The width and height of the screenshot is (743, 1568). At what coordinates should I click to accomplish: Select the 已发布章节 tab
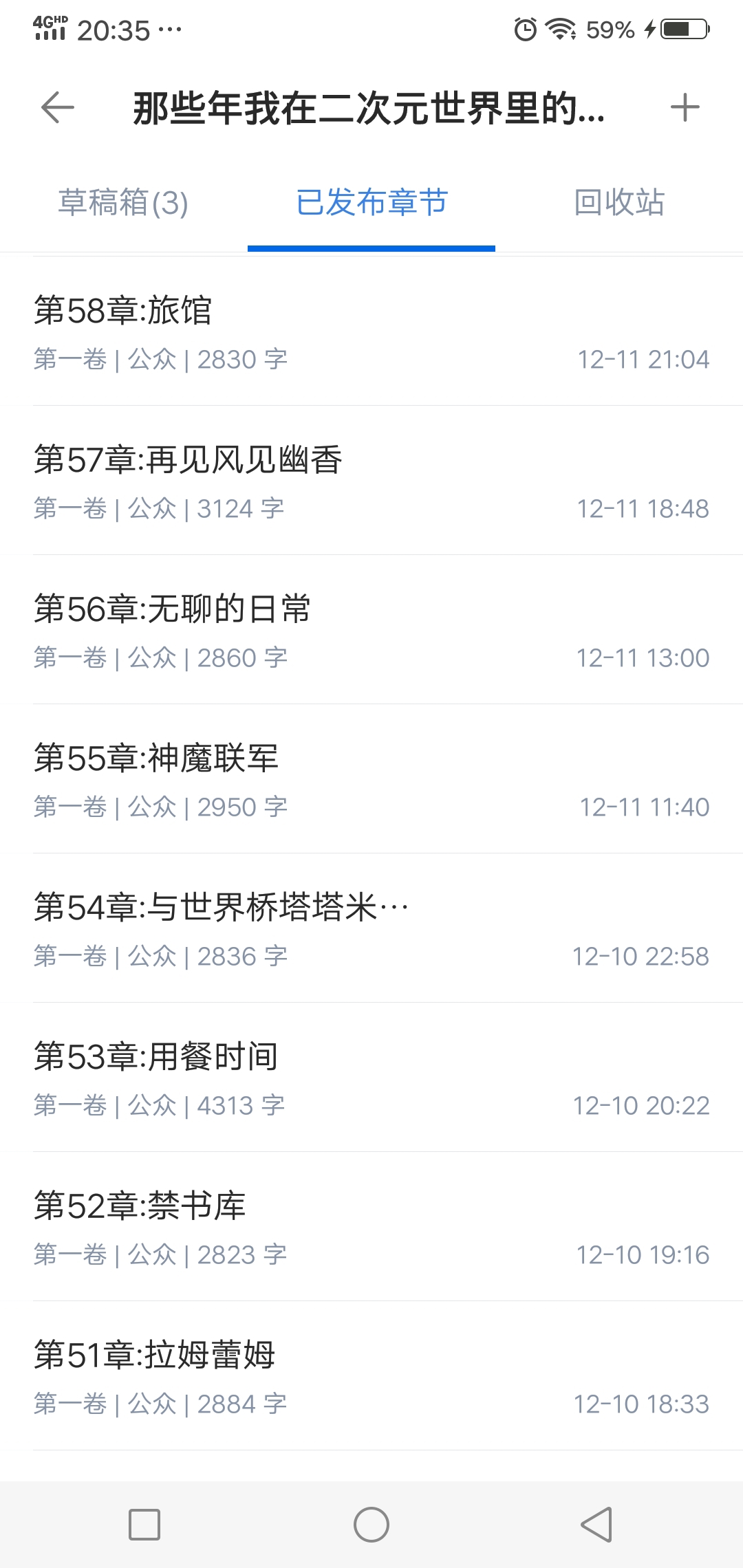(371, 203)
